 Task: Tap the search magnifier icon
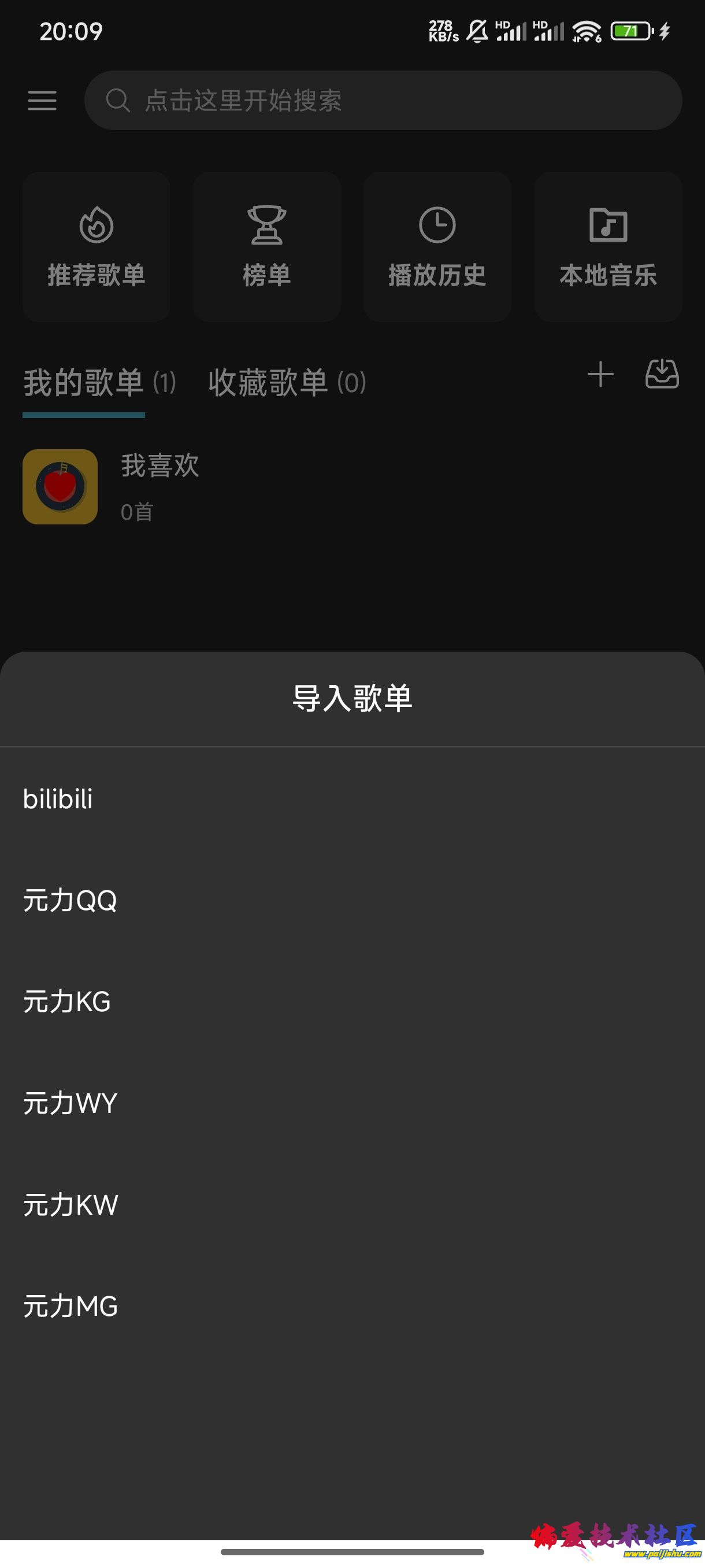tap(119, 101)
